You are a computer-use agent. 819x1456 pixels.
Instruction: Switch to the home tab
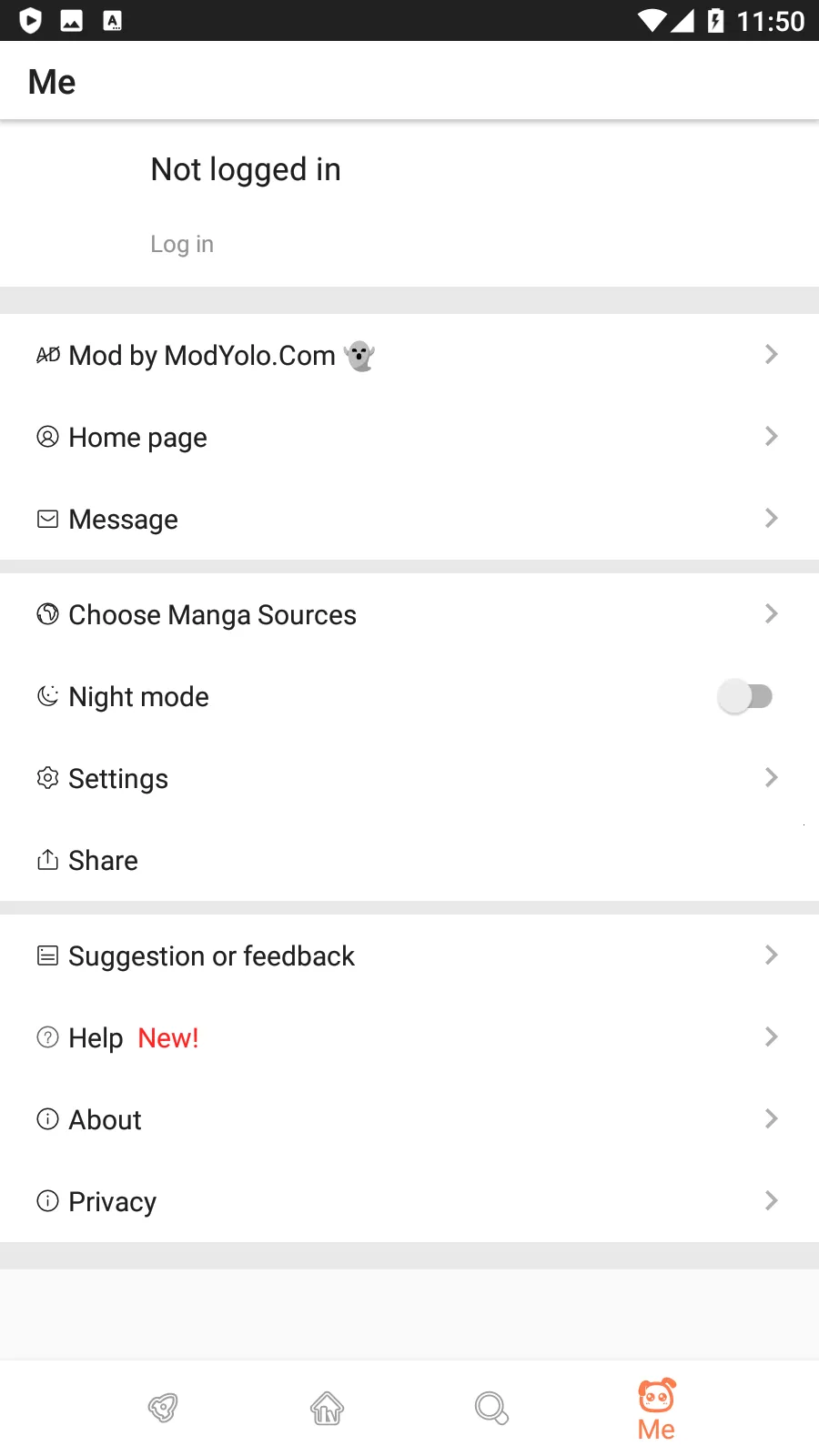pyautogui.click(x=328, y=1408)
